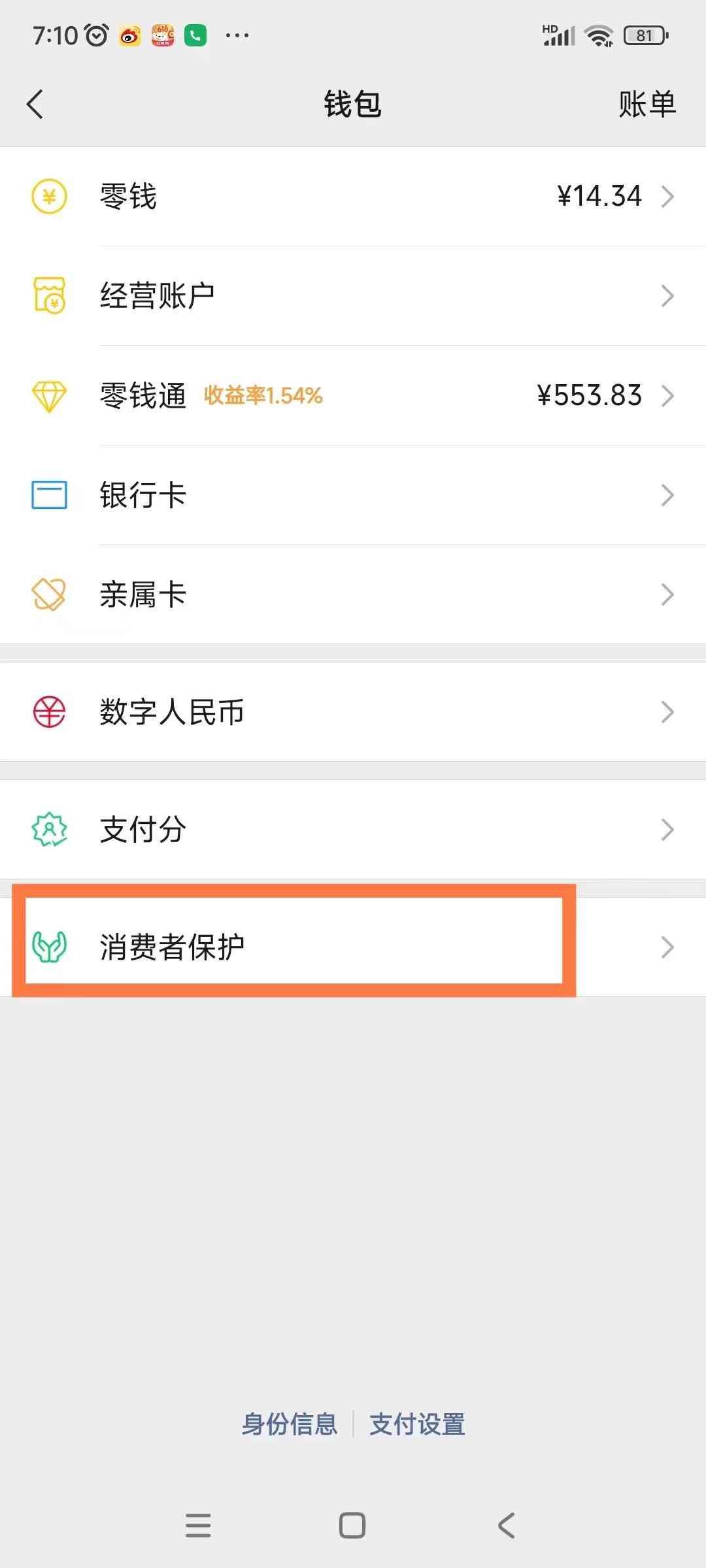Expand the 零钱通 row chevron
The image size is (706, 1568).
(667, 395)
